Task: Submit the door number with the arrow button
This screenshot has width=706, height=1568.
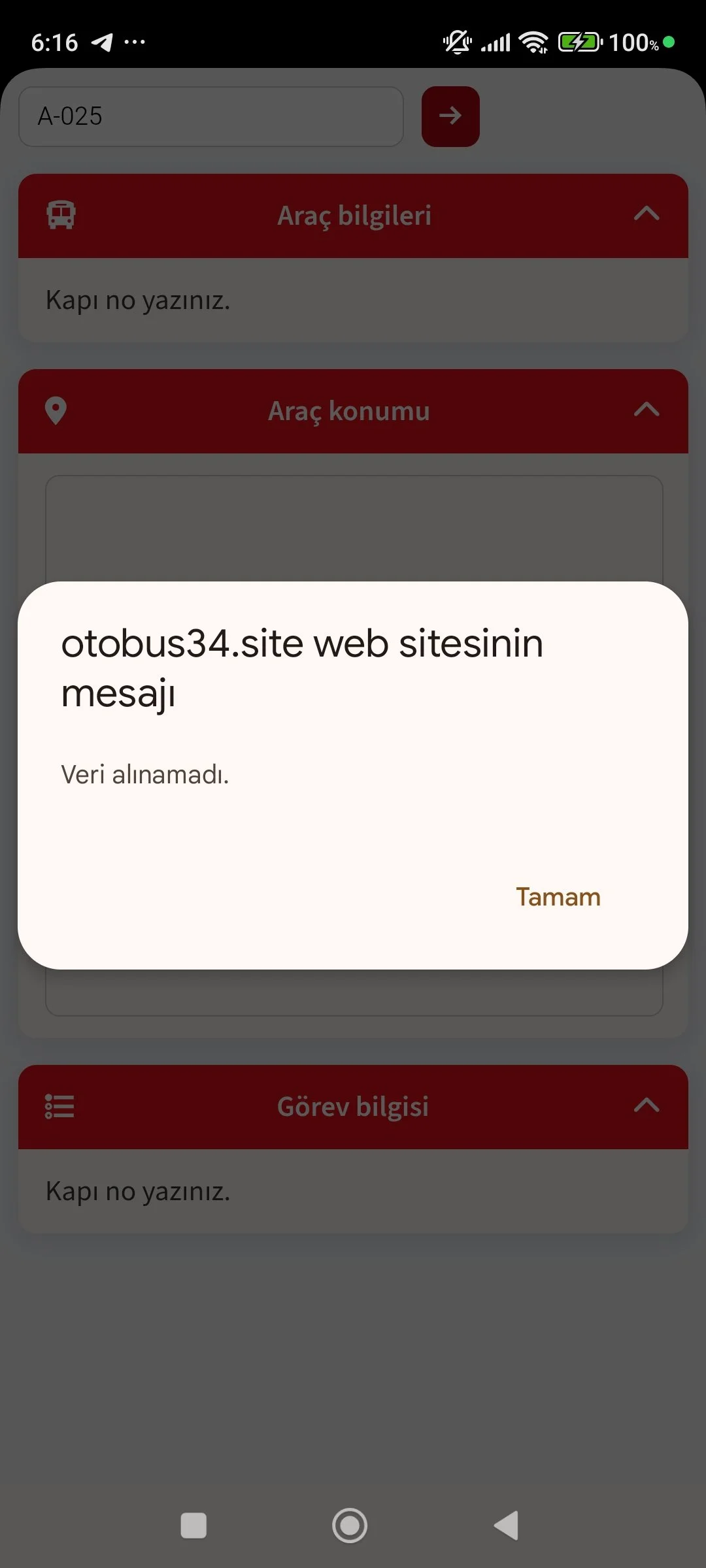Action: (x=450, y=116)
